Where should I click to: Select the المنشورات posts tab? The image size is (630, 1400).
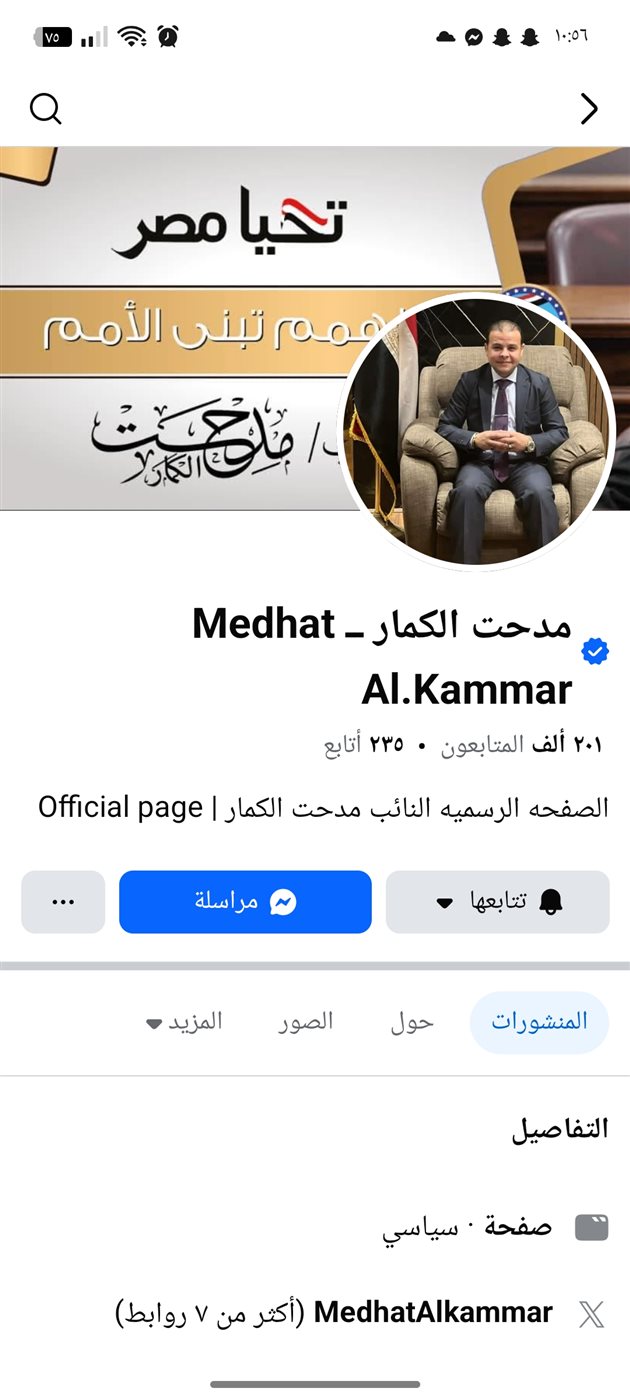tap(539, 1022)
